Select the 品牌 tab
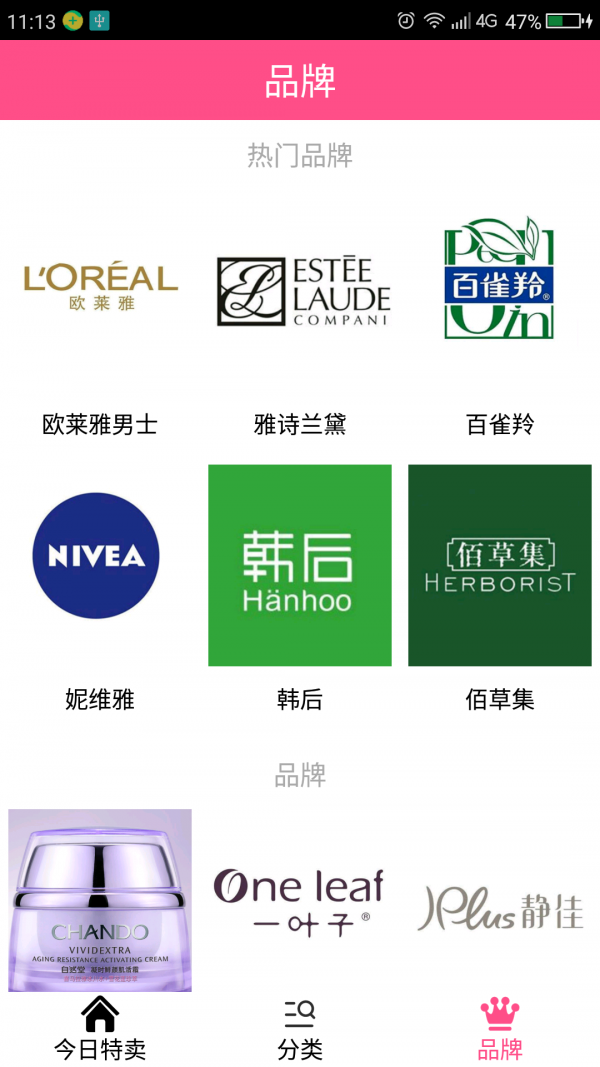The height and width of the screenshot is (1067, 600). pyautogui.click(x=500, y=1030)
